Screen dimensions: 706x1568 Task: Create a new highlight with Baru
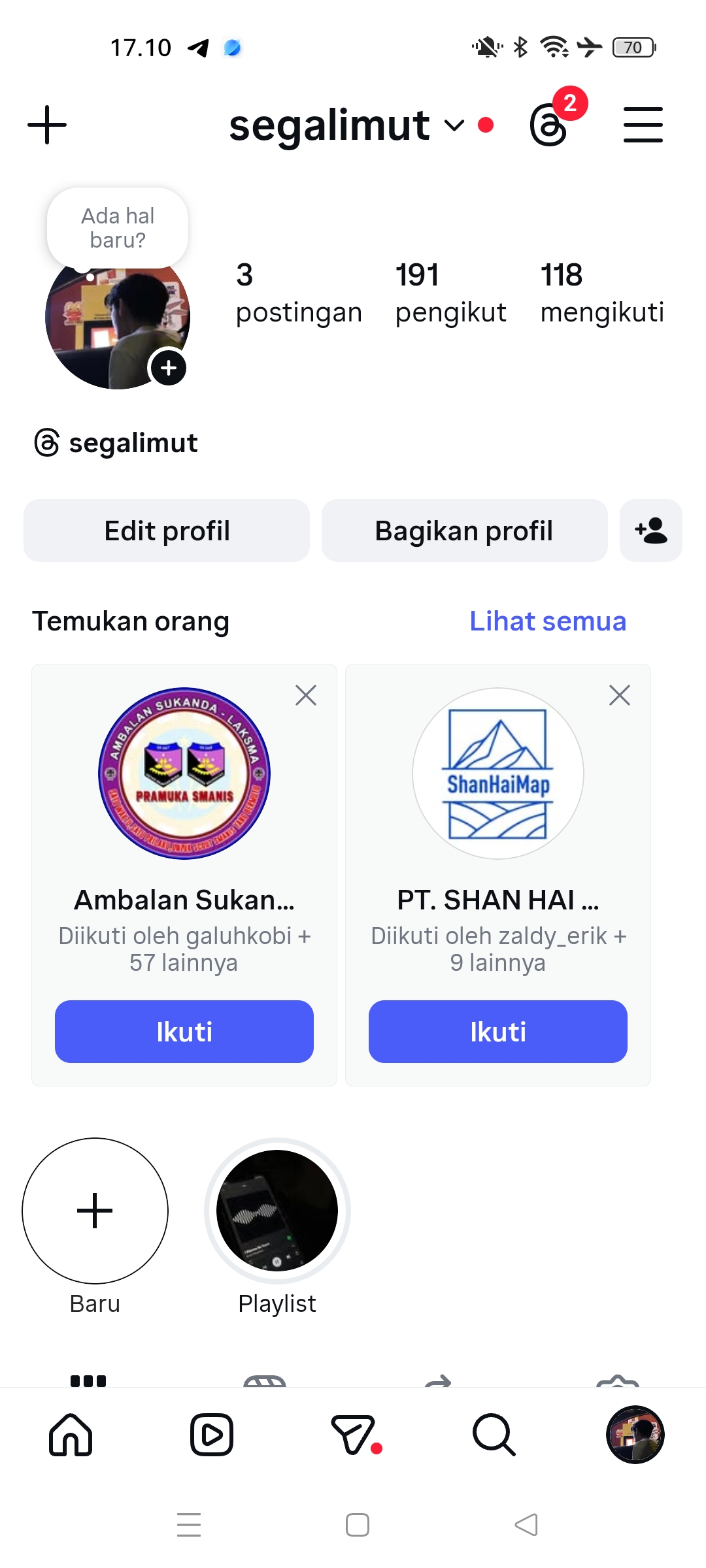tap(95, 1211)
